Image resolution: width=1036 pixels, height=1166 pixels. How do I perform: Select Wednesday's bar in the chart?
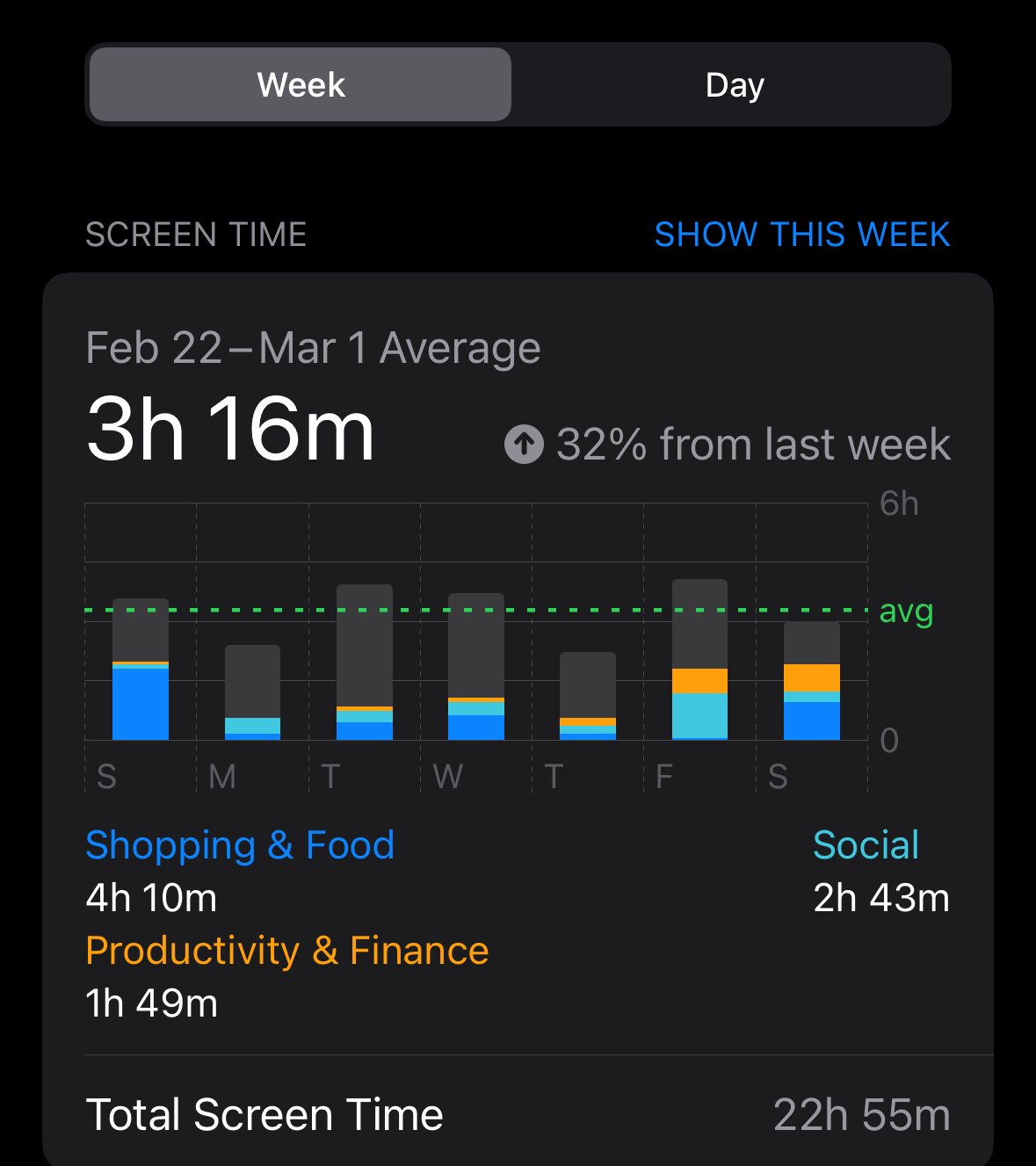click(x=476, y=667)
